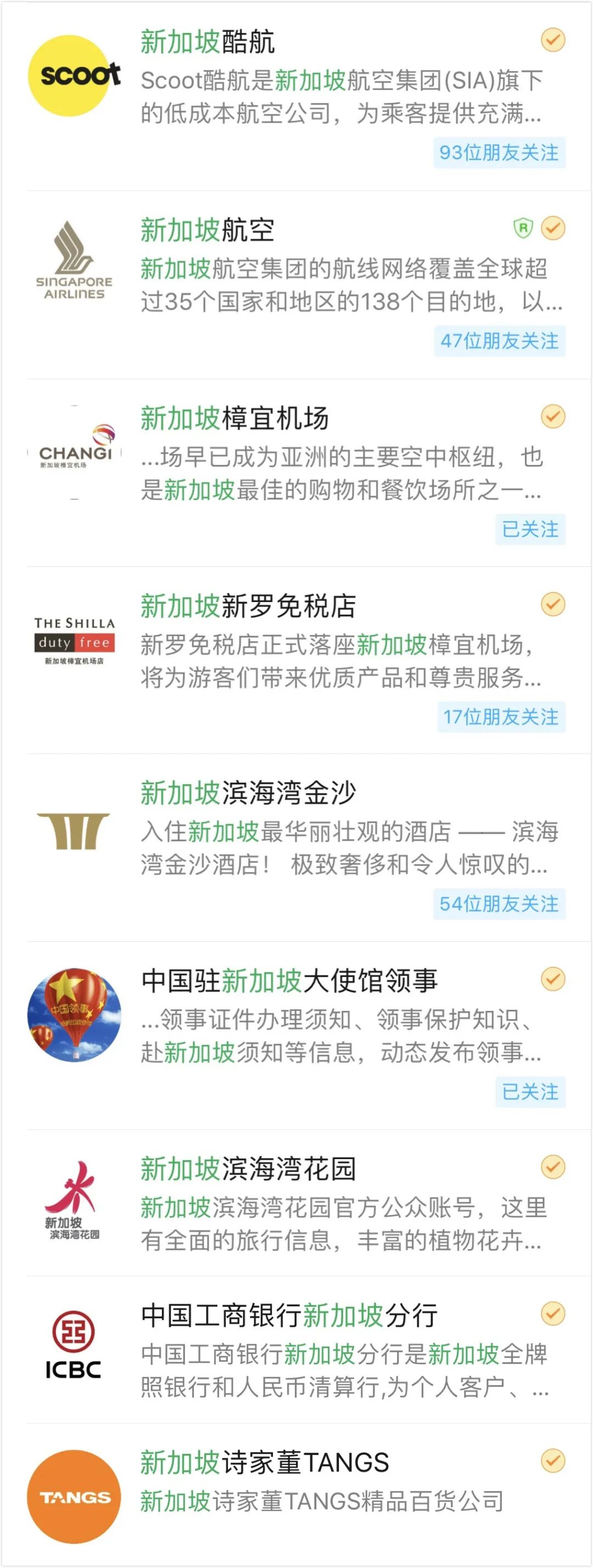Open 中国工商银行新加坡分行 account
Image resolution: width=593 pixels, height=1568 pixels.
pos(289,1316)
